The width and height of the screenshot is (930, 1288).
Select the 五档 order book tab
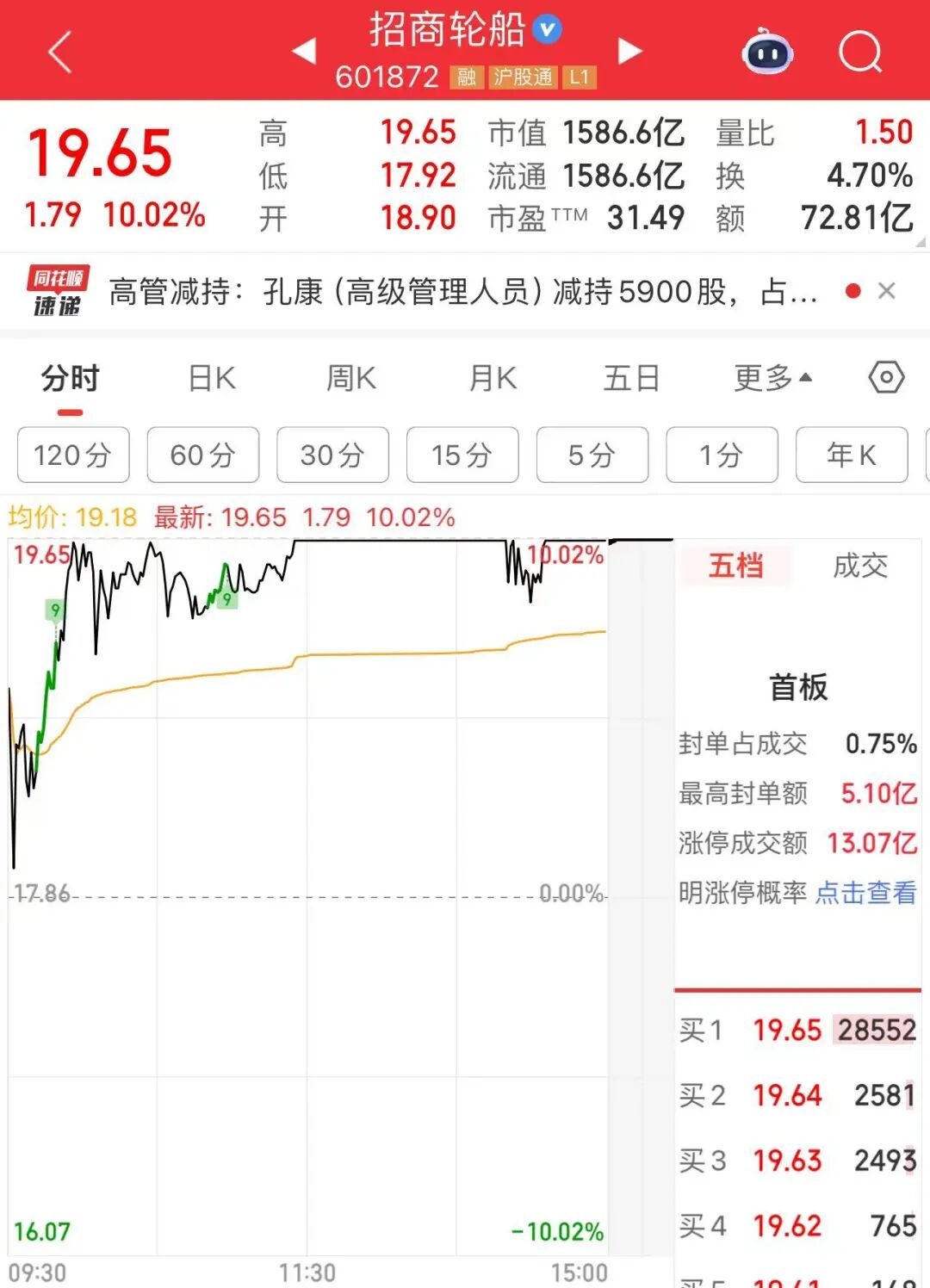(736, 567)
